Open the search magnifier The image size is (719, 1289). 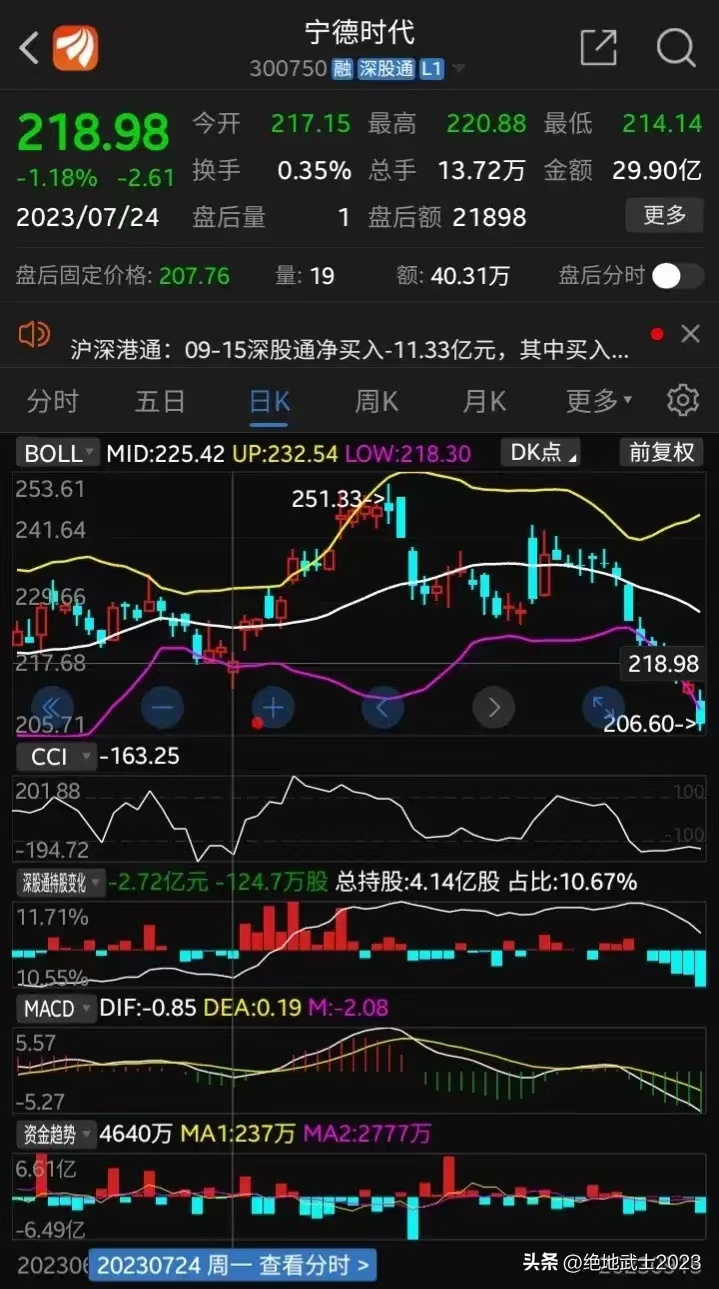pos(676,47)
